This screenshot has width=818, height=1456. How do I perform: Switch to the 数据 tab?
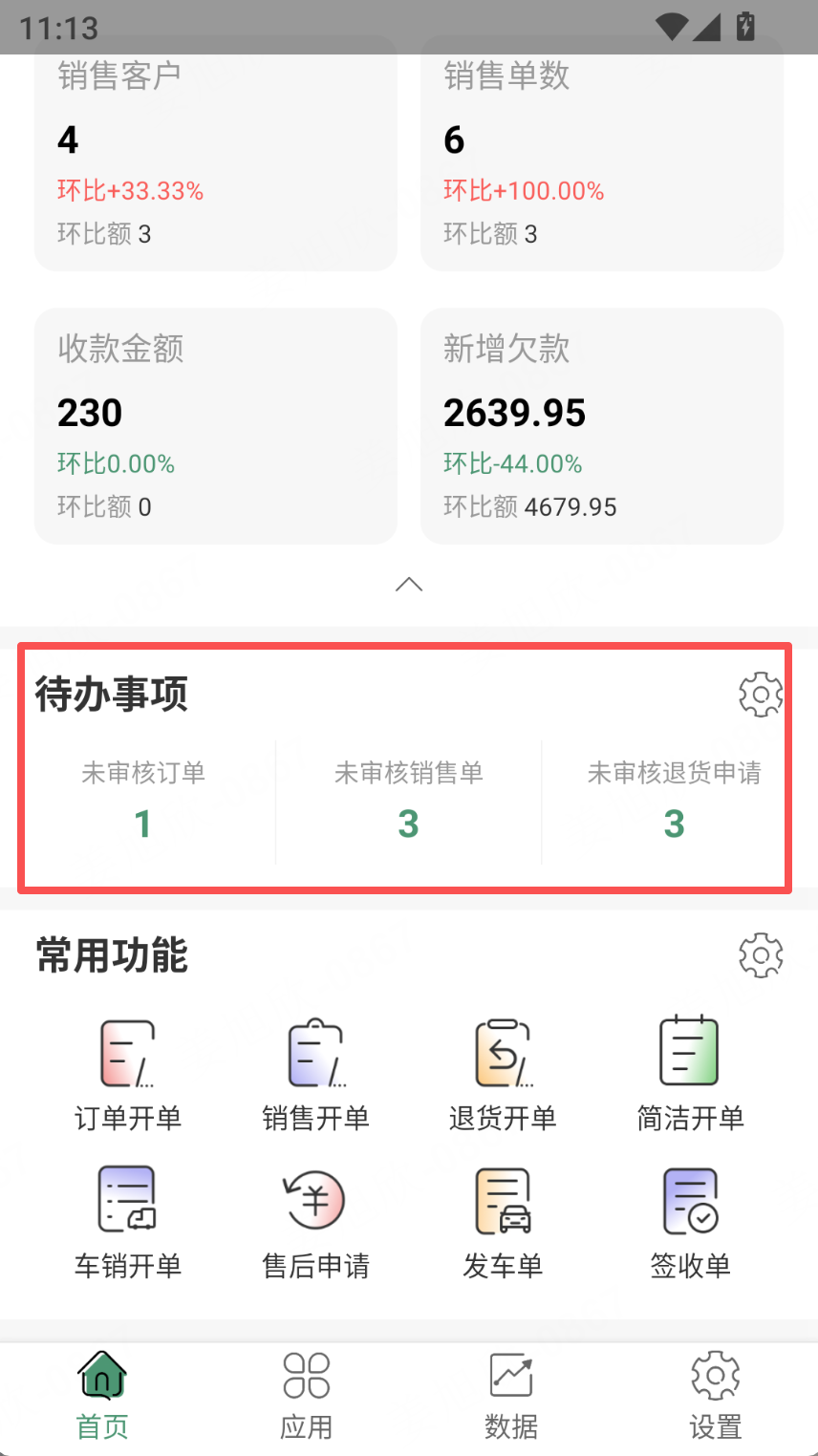(511, 1395)
